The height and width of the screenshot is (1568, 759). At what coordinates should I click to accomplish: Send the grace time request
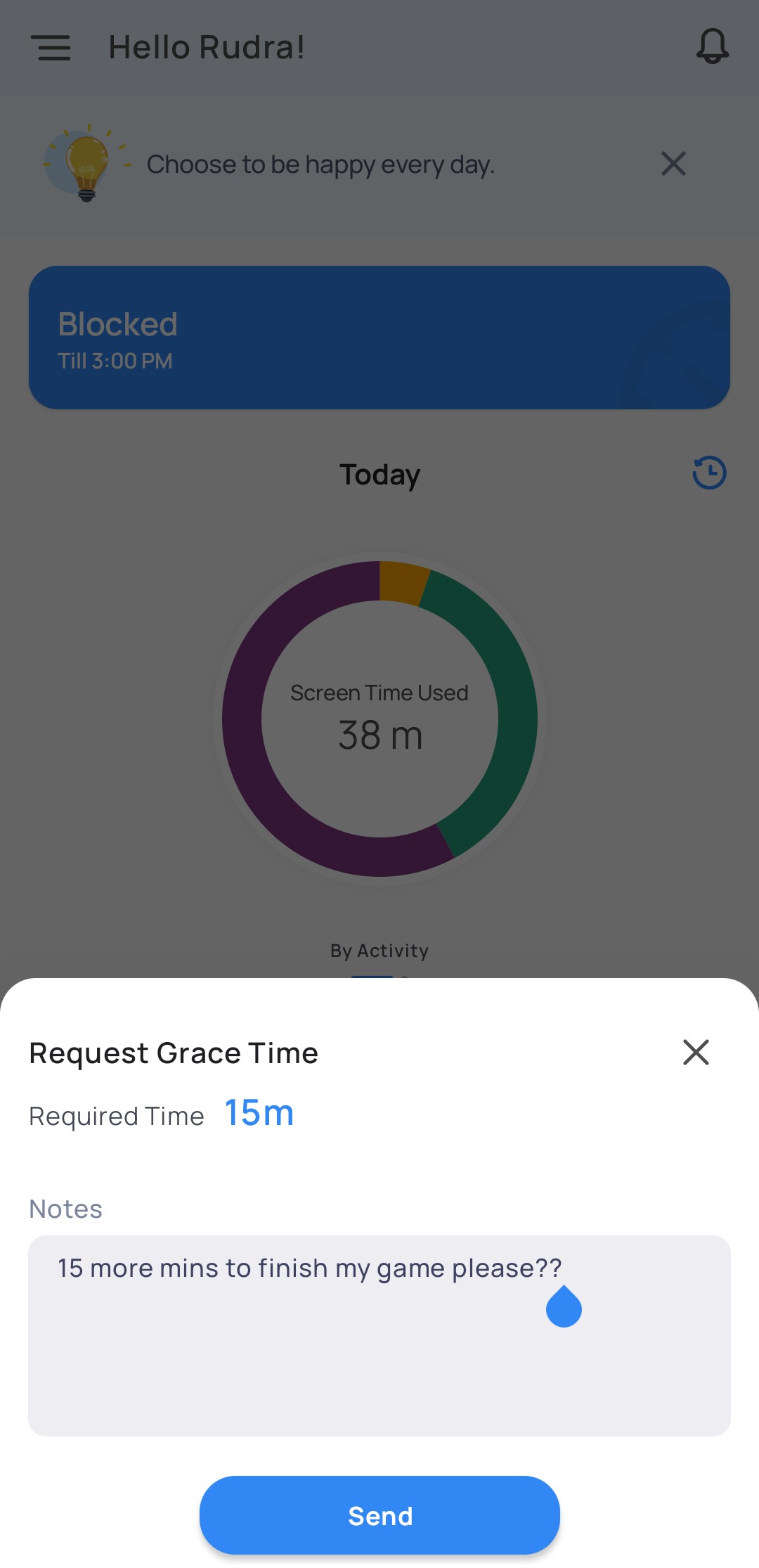pyautogui.click(x=379, y=1515)
